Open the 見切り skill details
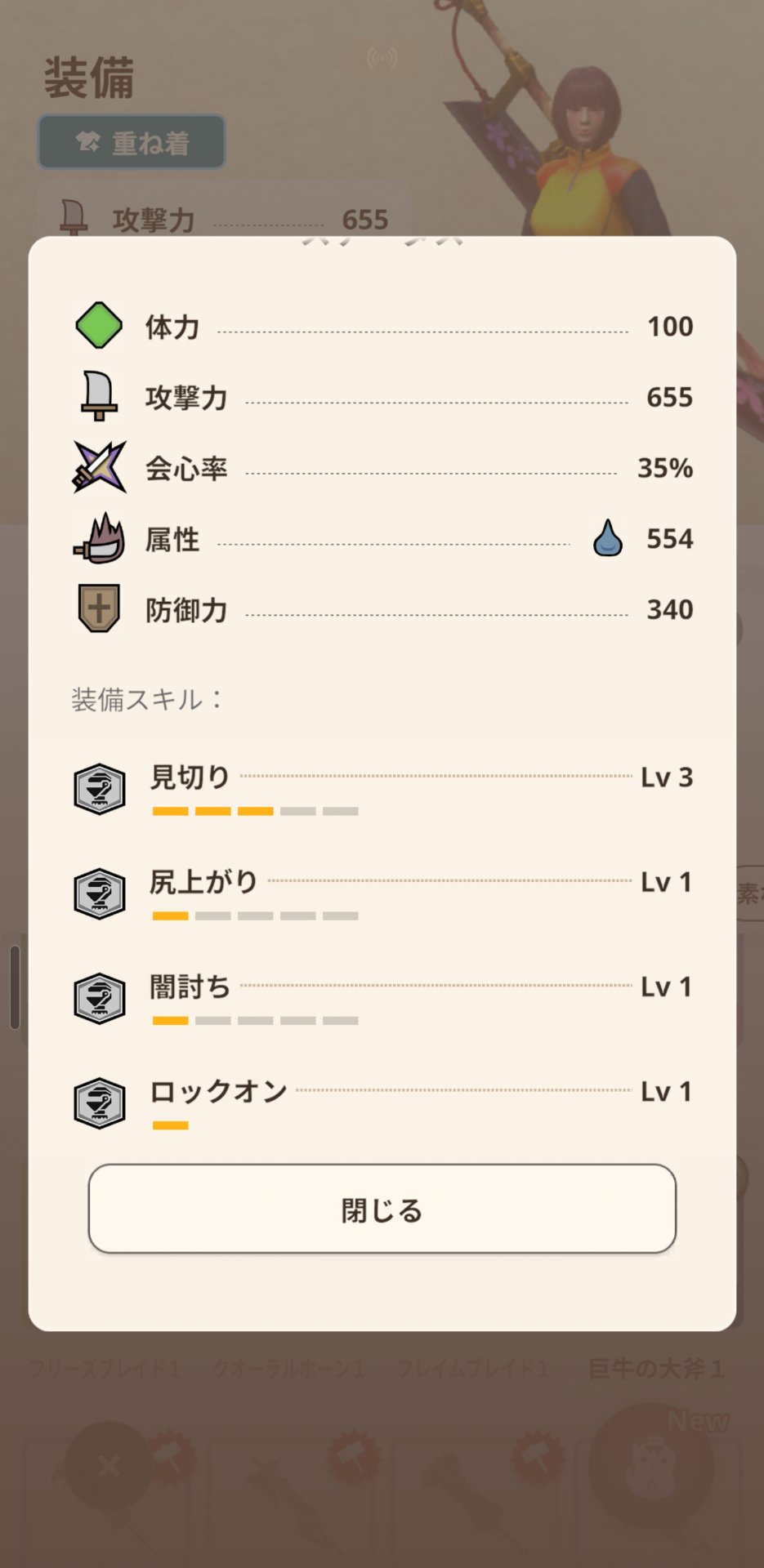764x1568 pixels. coord(382,787)
